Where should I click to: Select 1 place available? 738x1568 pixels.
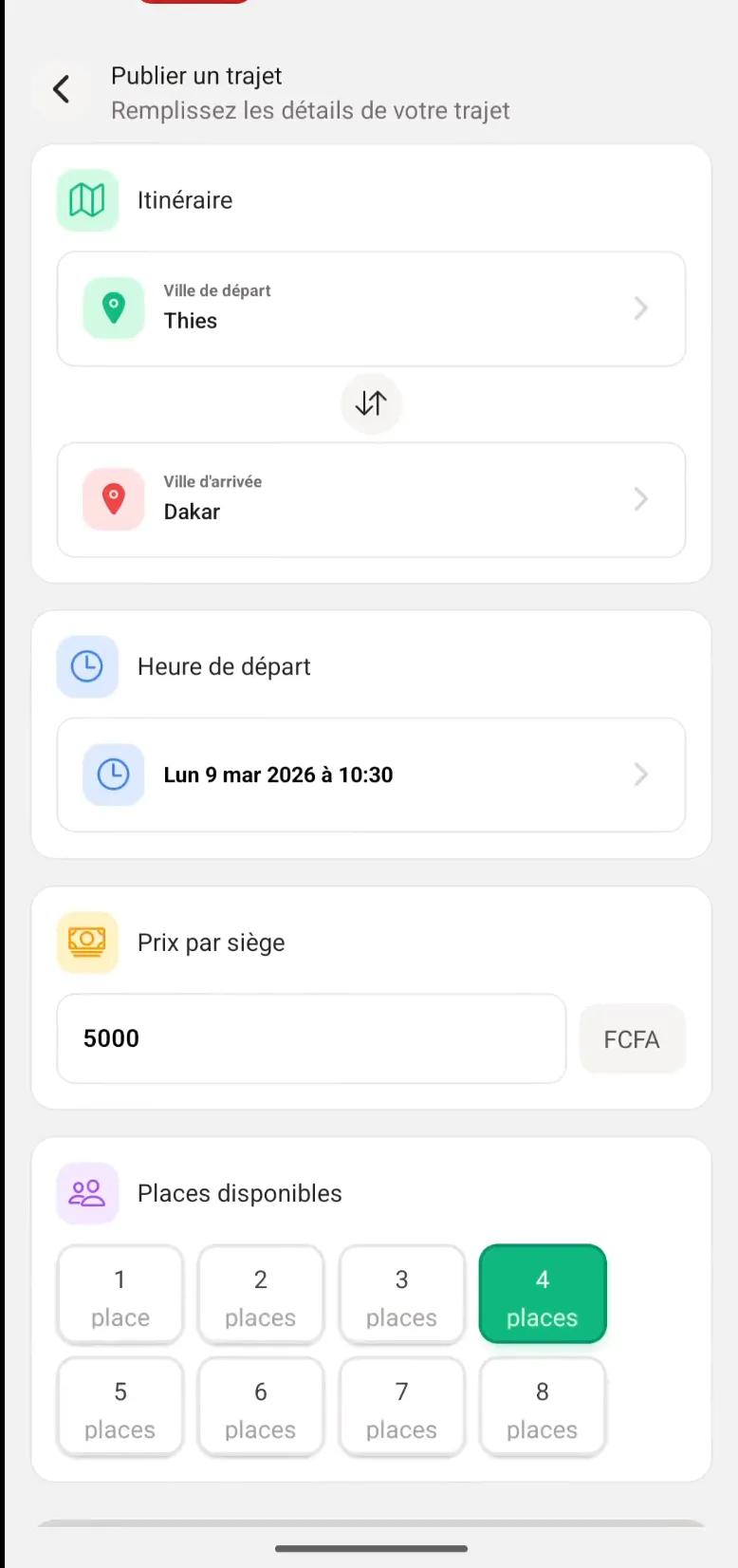click(120, 1295)
